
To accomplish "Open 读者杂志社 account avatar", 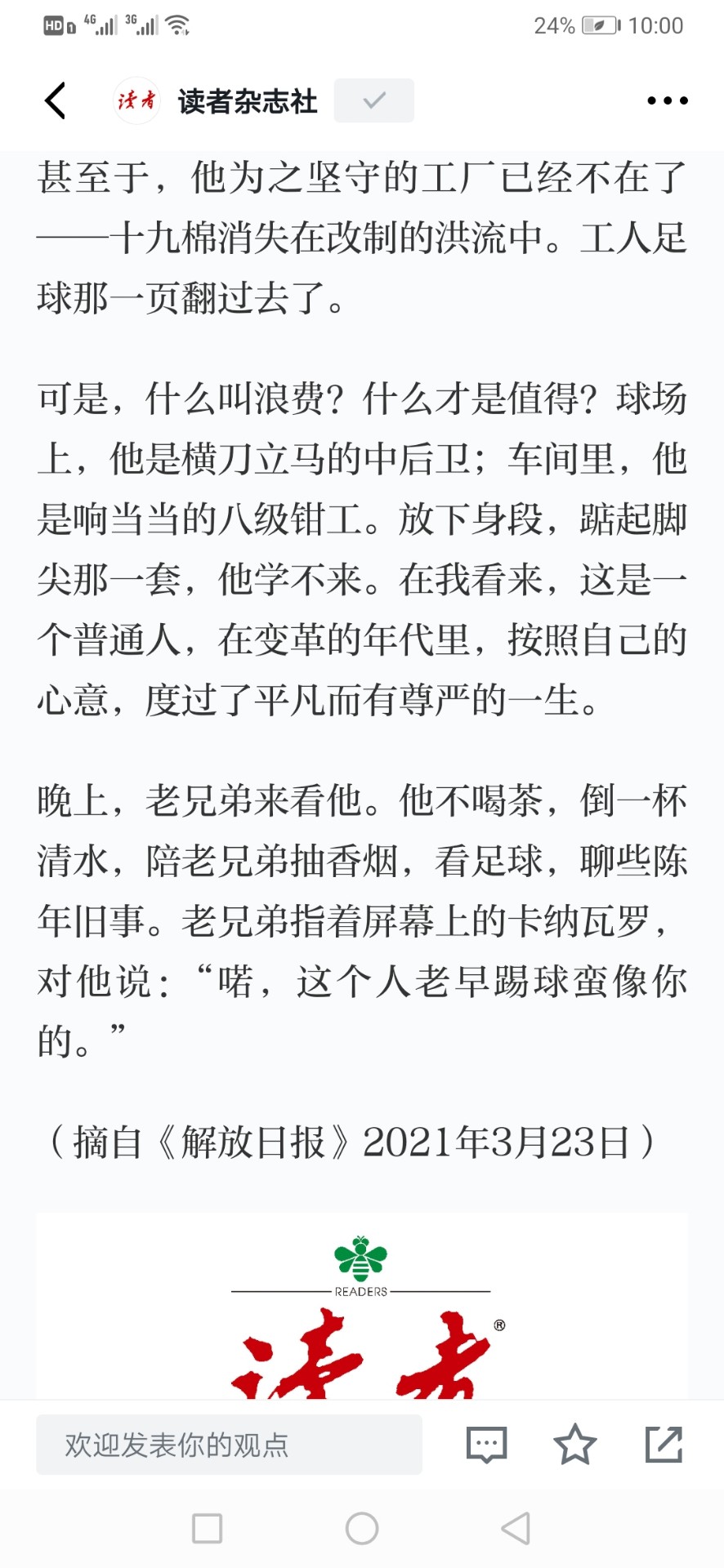I will [x=136, y=101].
